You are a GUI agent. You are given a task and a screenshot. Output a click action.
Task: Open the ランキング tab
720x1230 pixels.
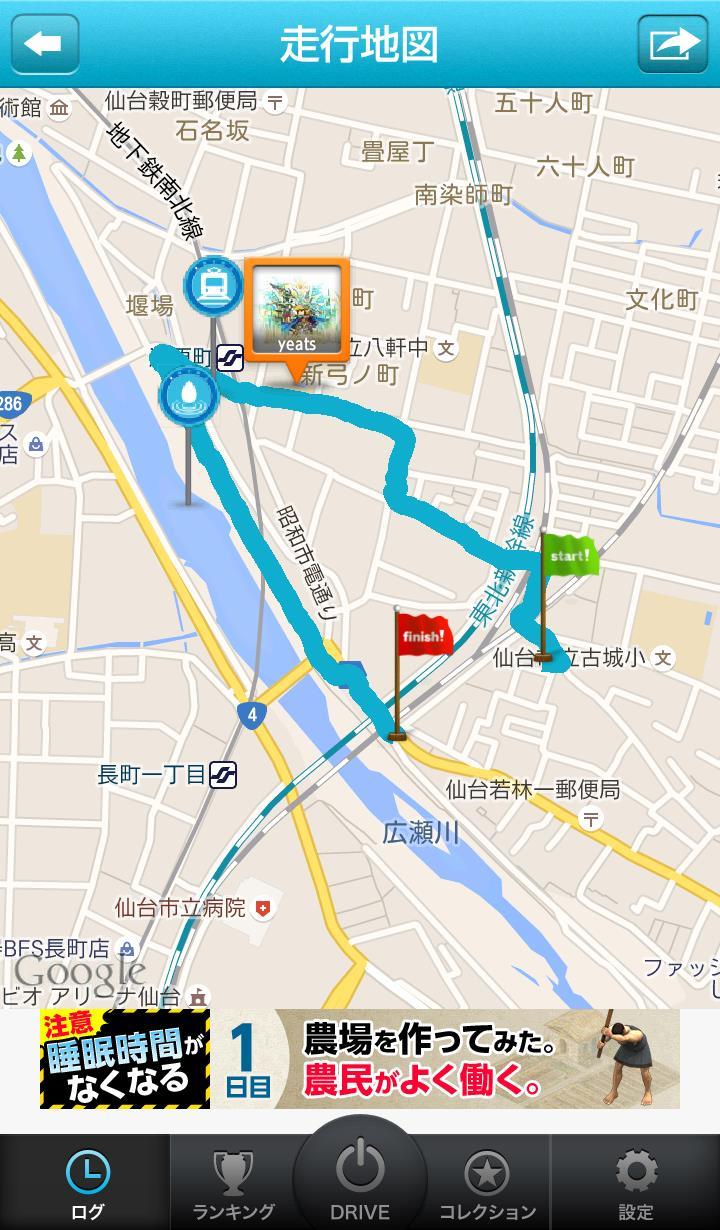[x=233, y=1184]
